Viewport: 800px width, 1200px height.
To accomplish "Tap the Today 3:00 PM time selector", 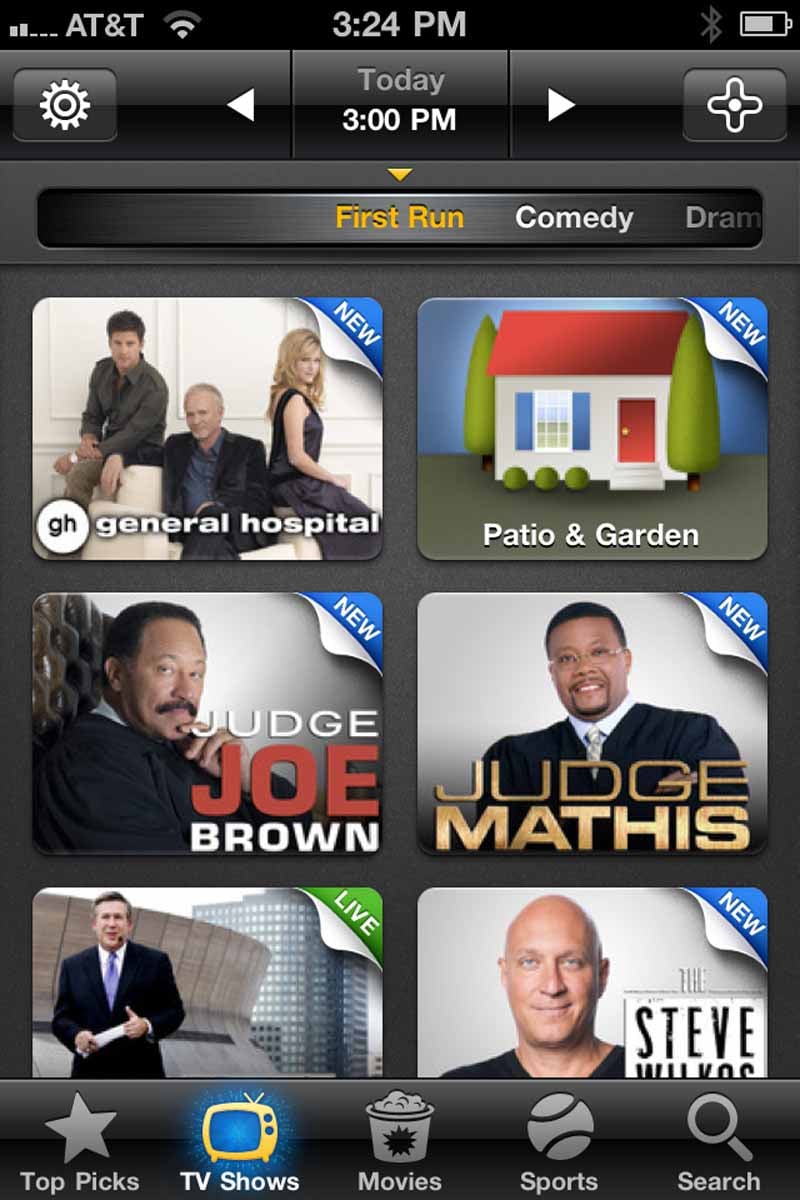I will point(400,102).
